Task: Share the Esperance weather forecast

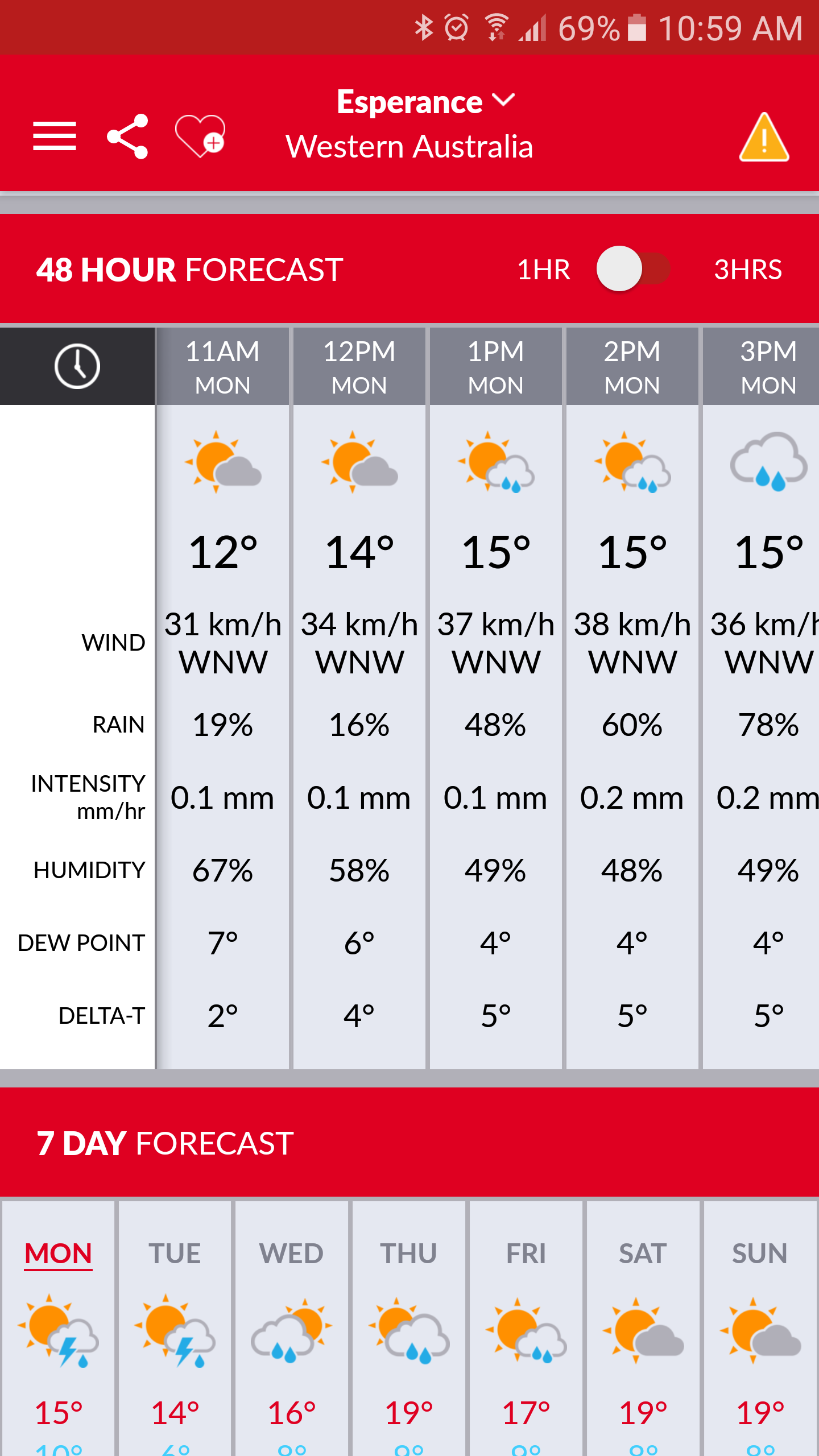Action: (128, 136)
